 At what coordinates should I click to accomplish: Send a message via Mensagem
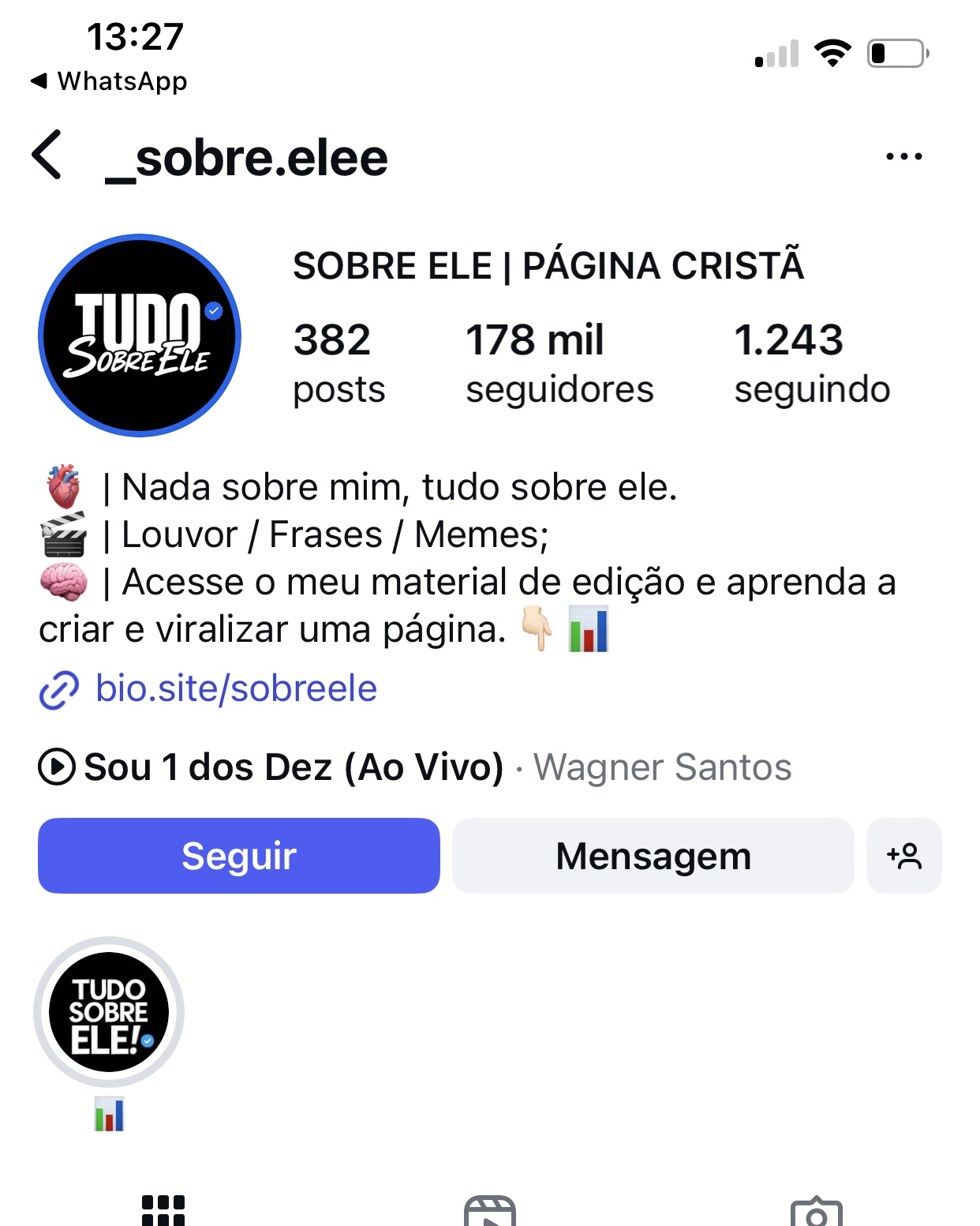(653, 856)
